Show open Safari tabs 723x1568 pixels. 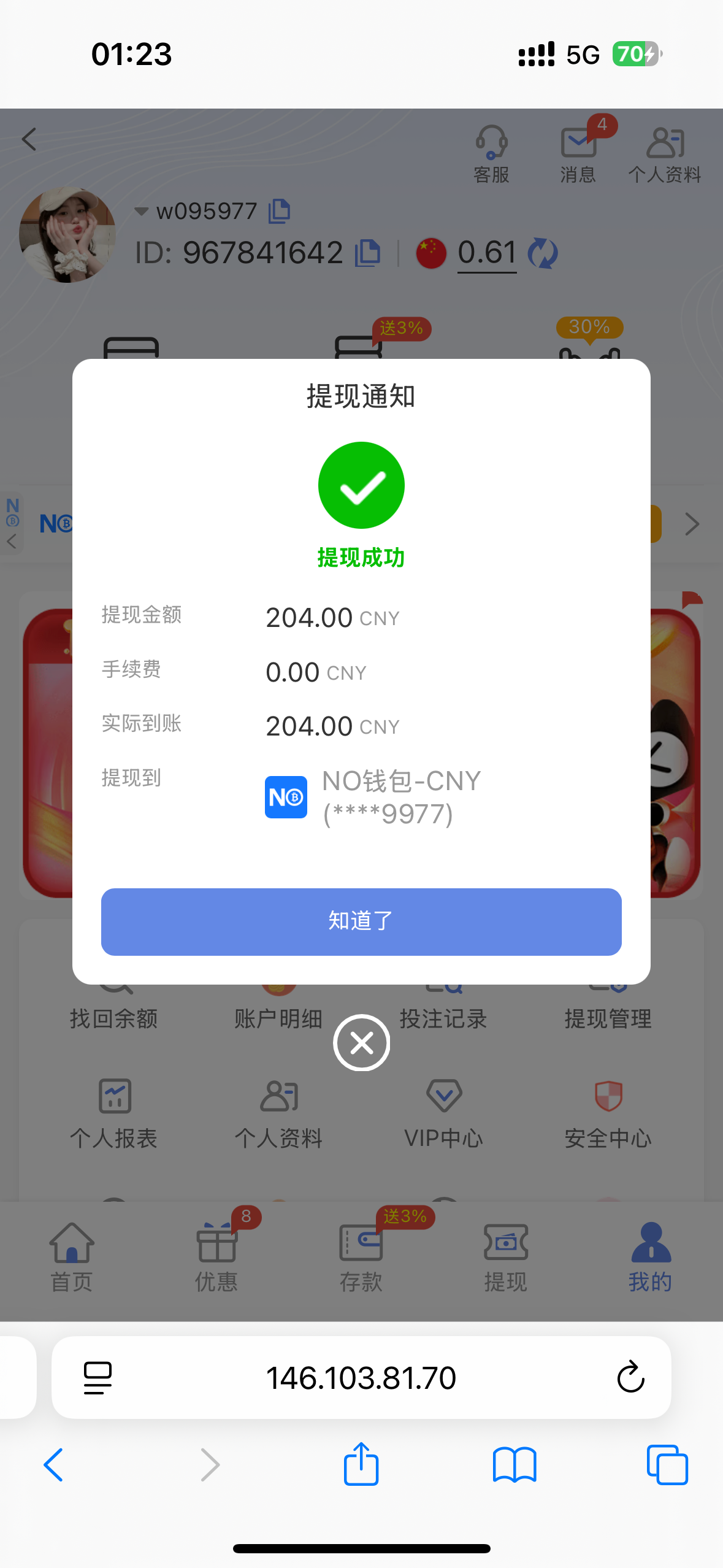667,1465
